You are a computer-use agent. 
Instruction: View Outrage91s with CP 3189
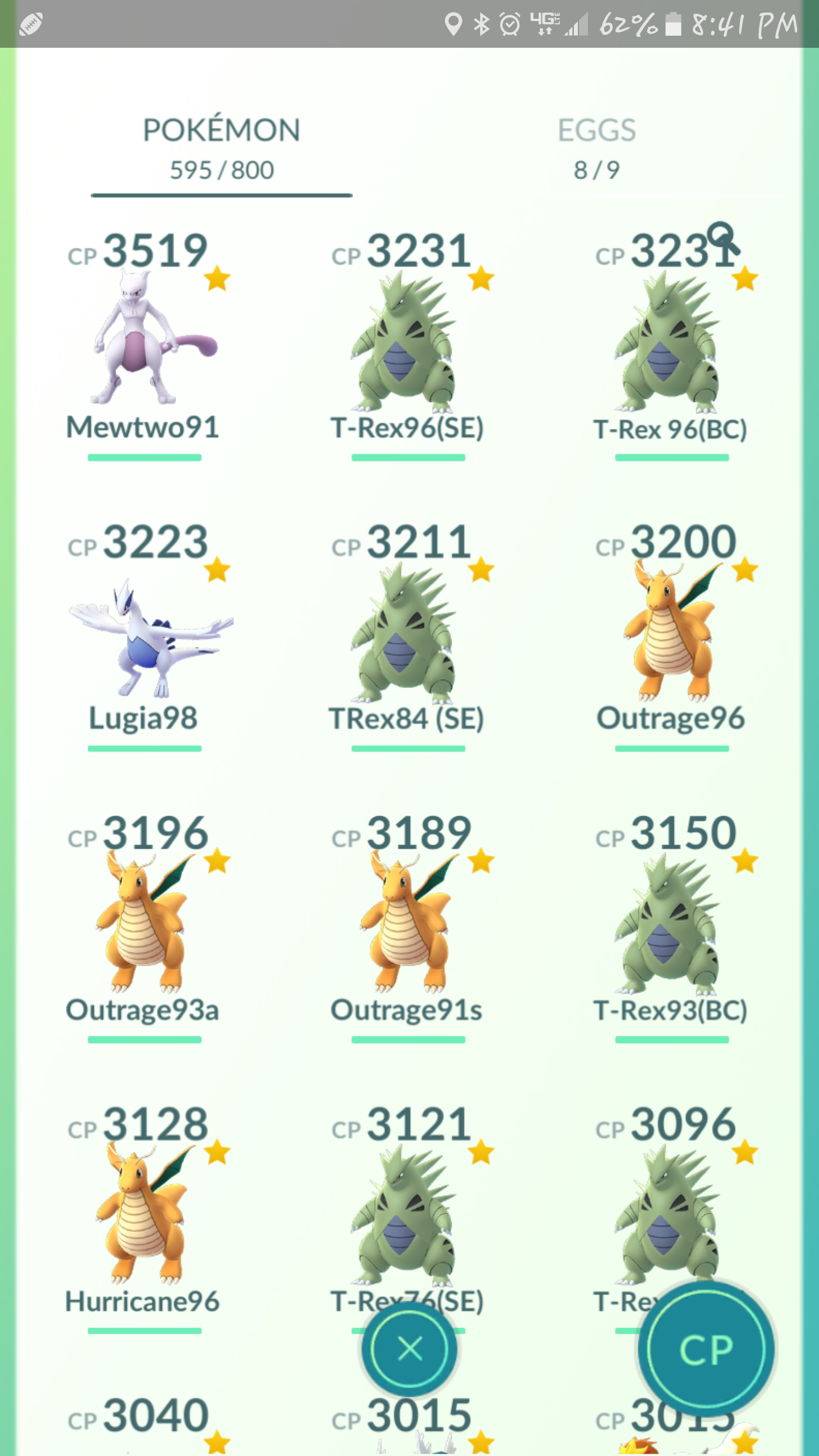(x=408, y=926)
